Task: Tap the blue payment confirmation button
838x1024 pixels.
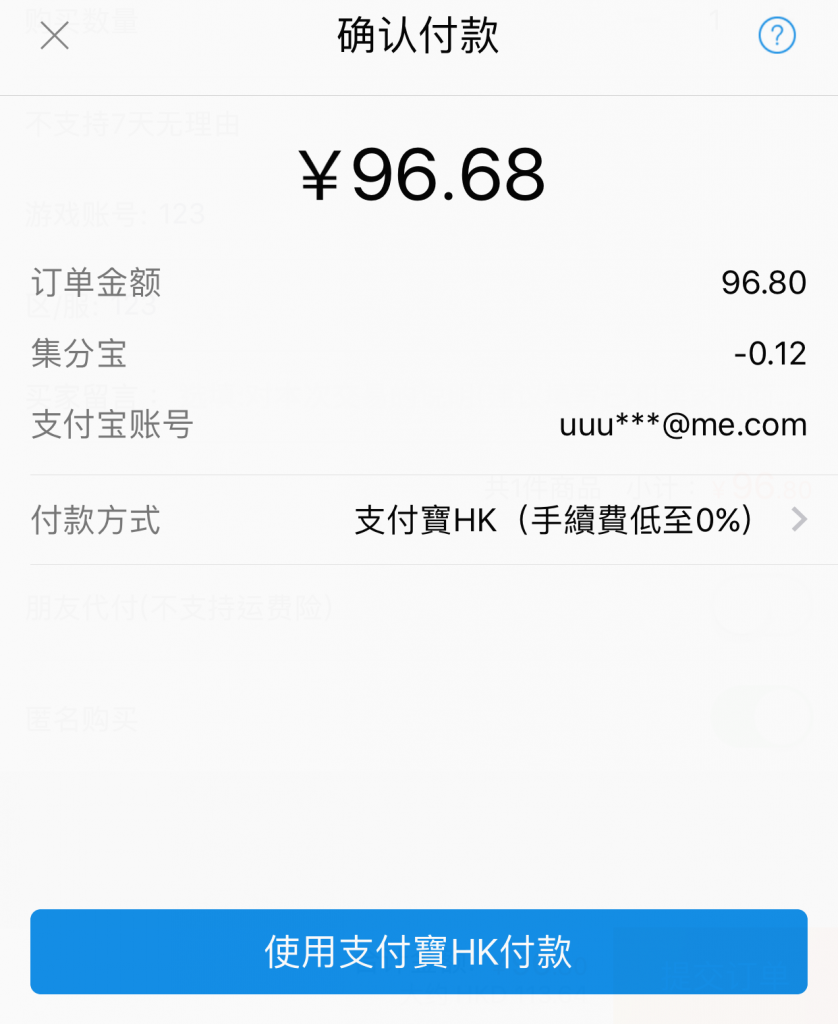Action: (x=419, y=951)
